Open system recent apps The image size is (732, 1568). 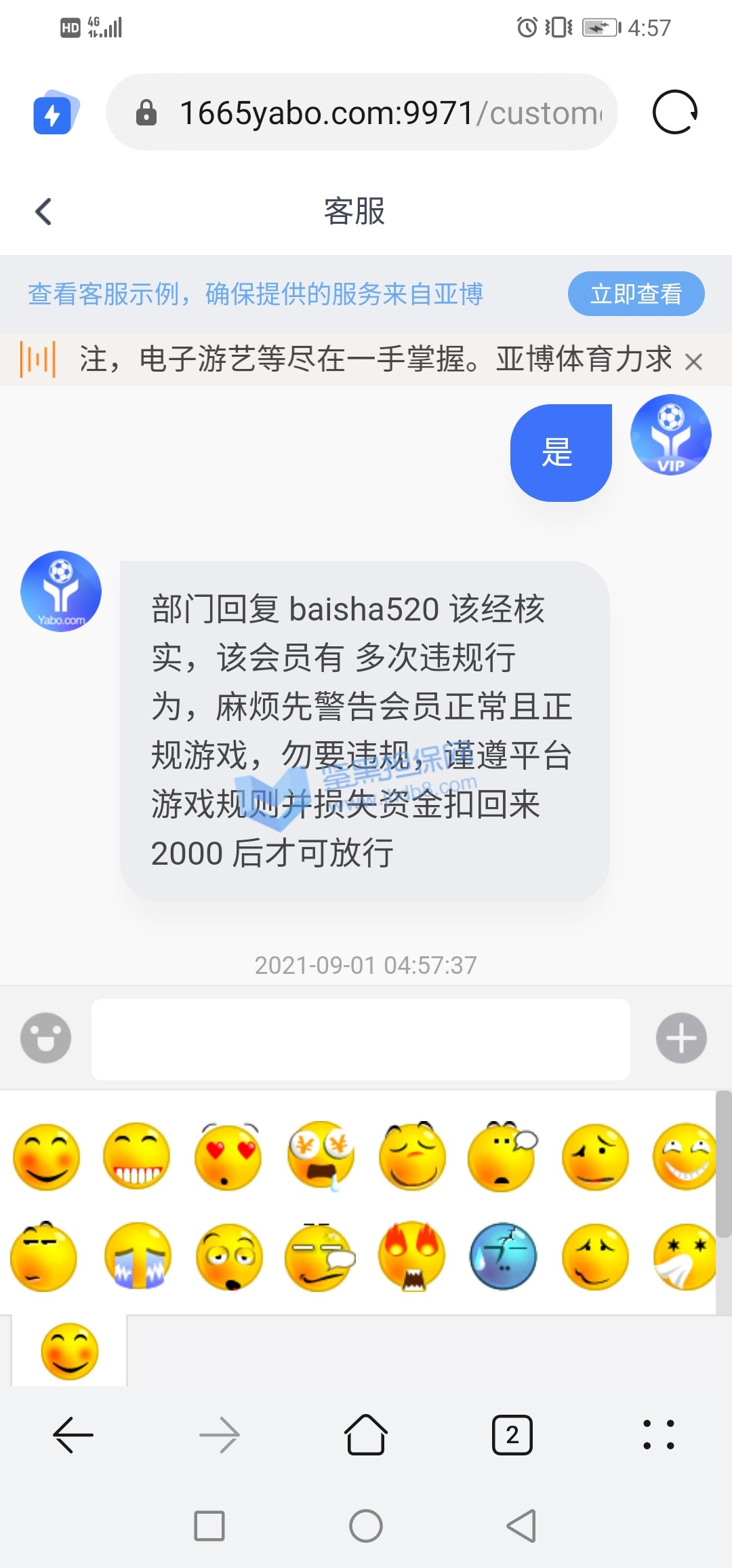pyautogui.click(x=209, y=1526)
